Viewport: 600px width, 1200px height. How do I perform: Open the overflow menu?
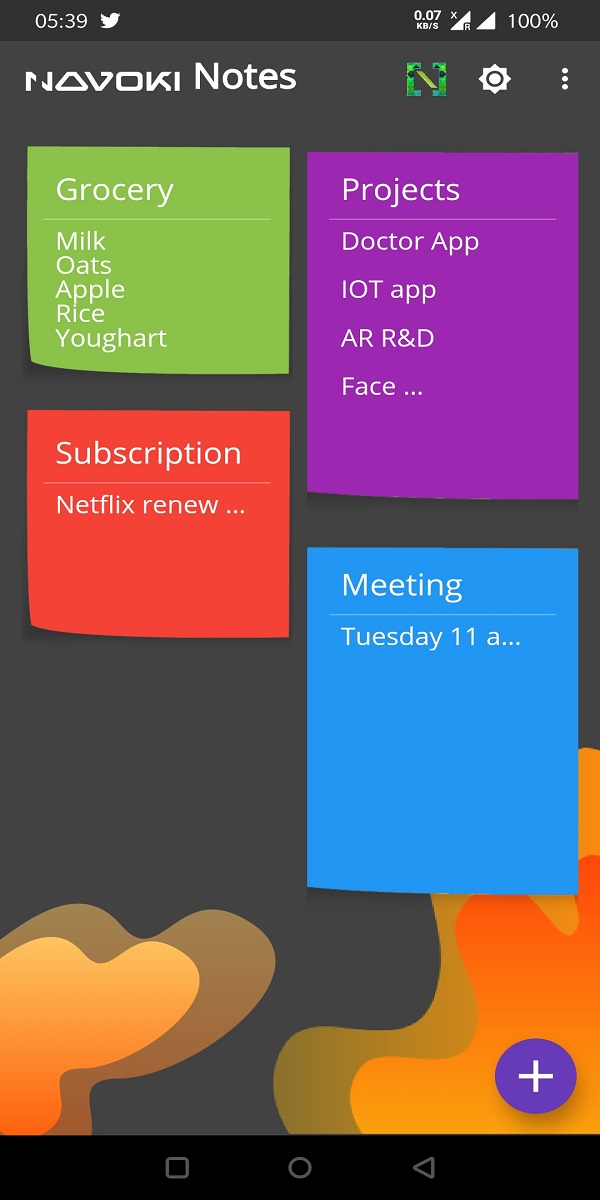tap(565, 79)
